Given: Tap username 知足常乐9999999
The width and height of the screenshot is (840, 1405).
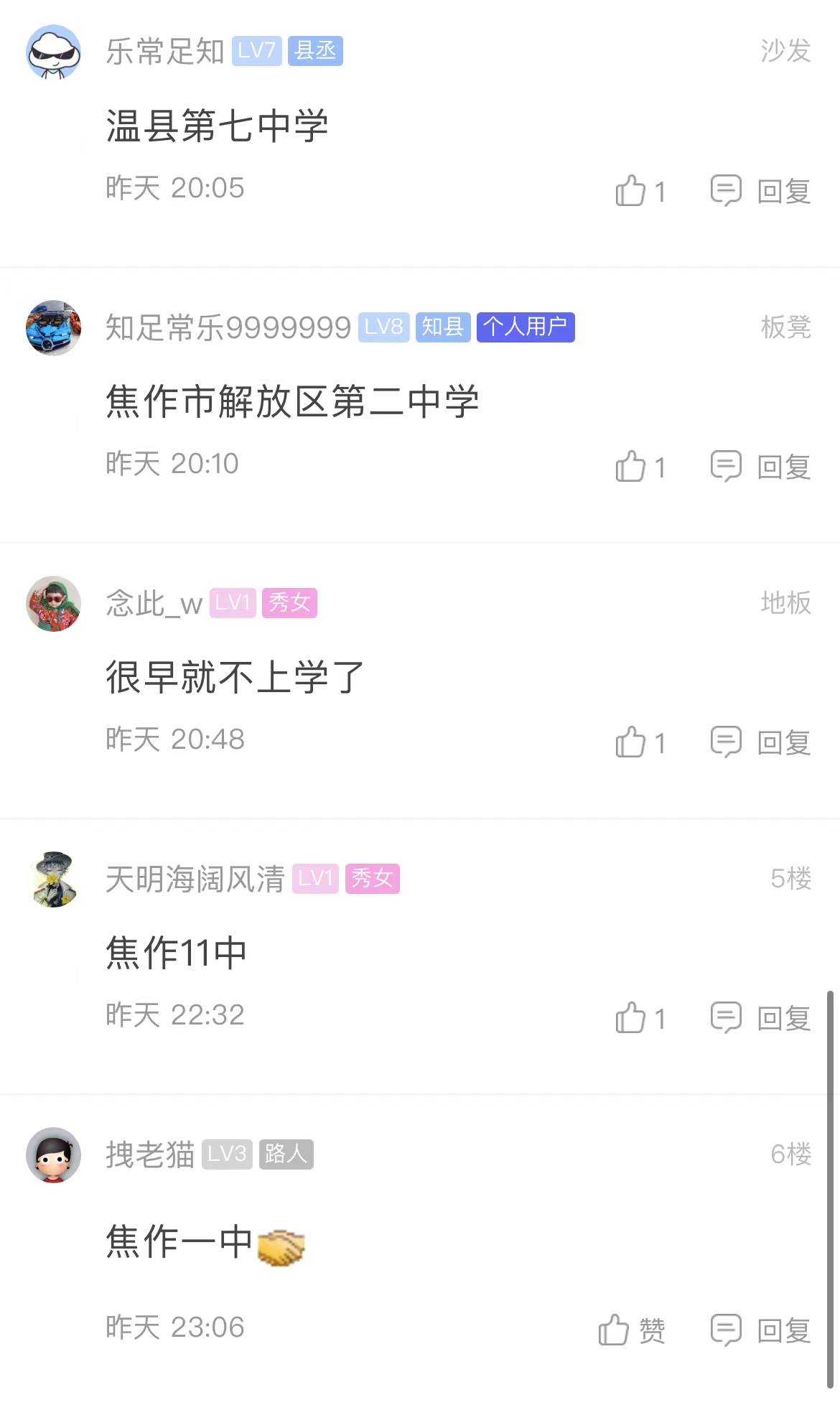Looking at the screenshot, I should click(x=228, y=327).
